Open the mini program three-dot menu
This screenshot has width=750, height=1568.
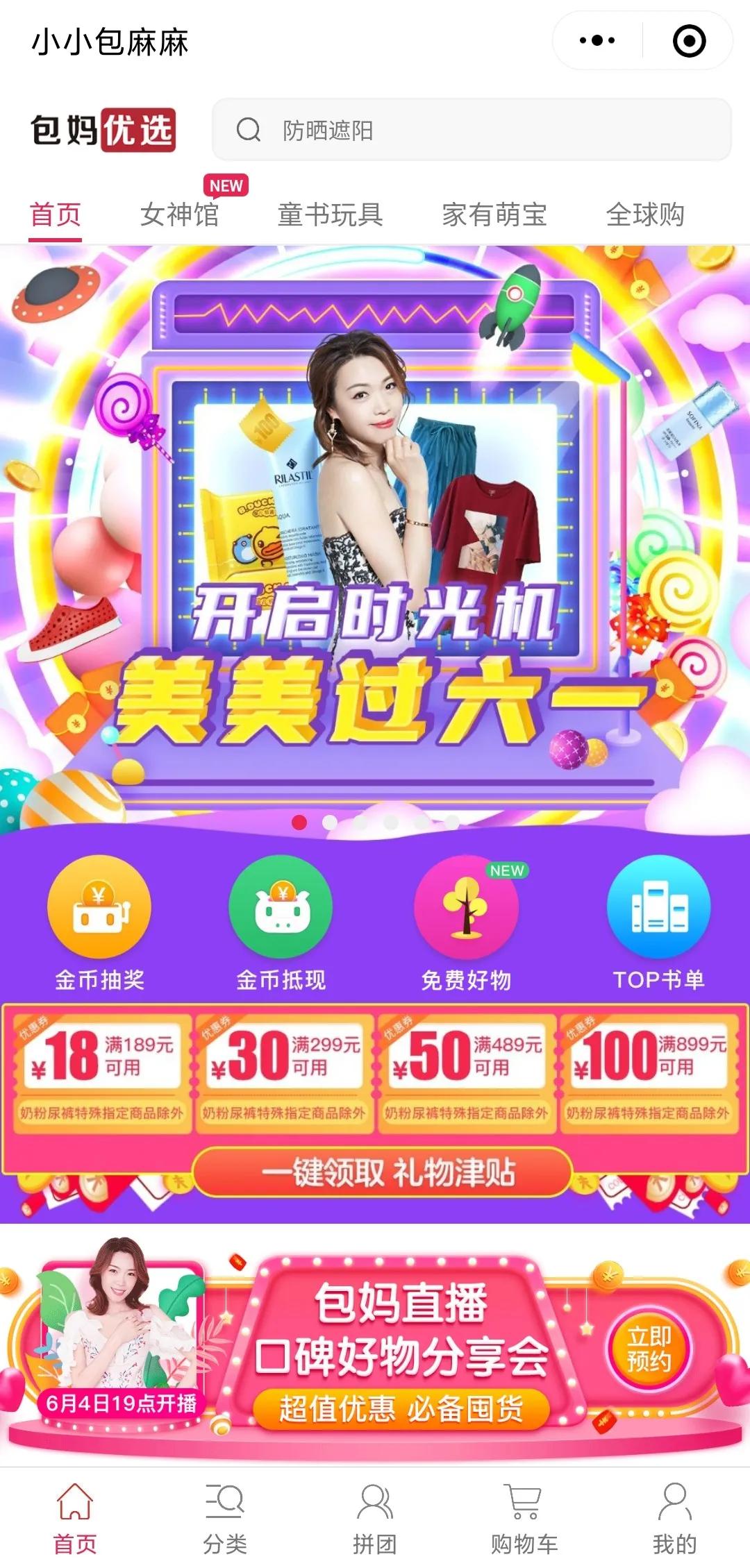(597, 41)
